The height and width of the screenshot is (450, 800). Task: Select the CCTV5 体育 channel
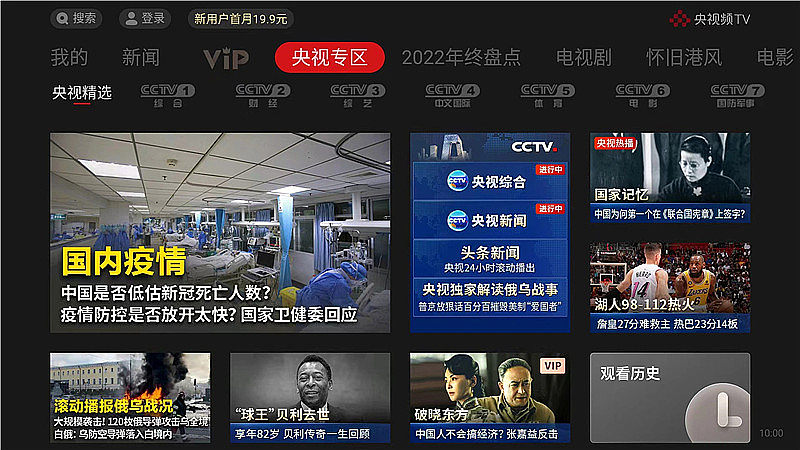point(547,95)
